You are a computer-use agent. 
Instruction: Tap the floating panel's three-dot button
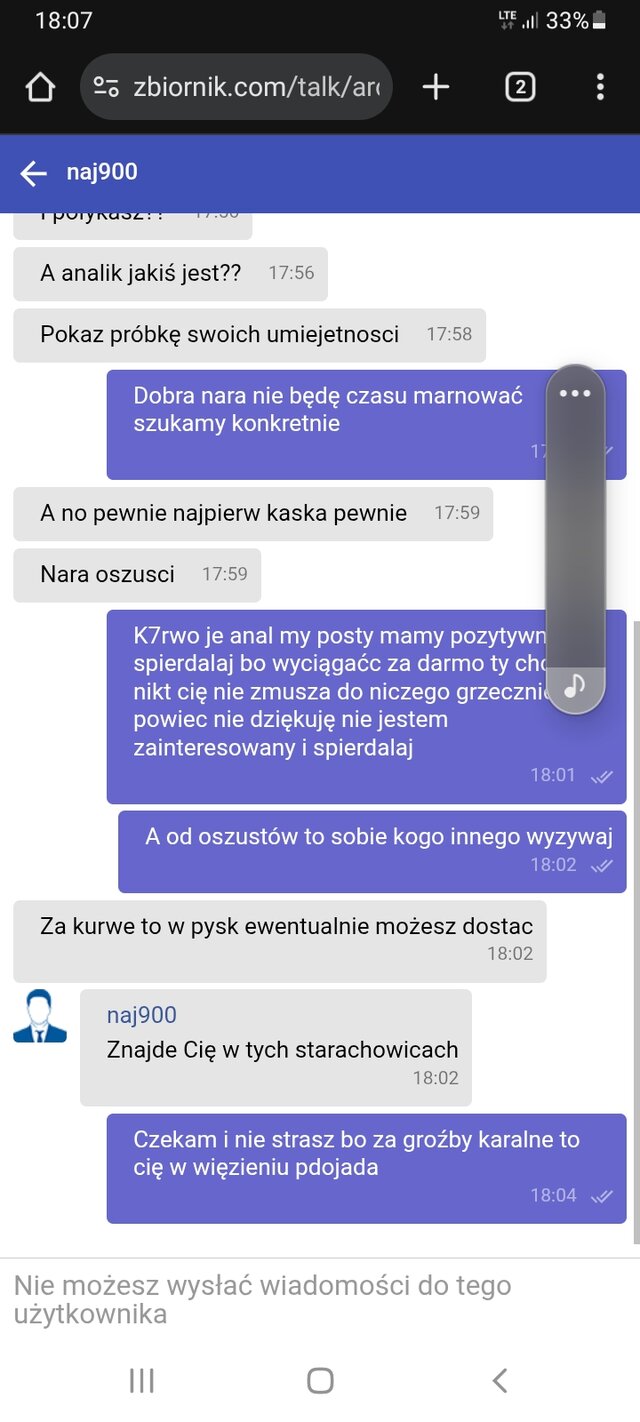point(575,393)
